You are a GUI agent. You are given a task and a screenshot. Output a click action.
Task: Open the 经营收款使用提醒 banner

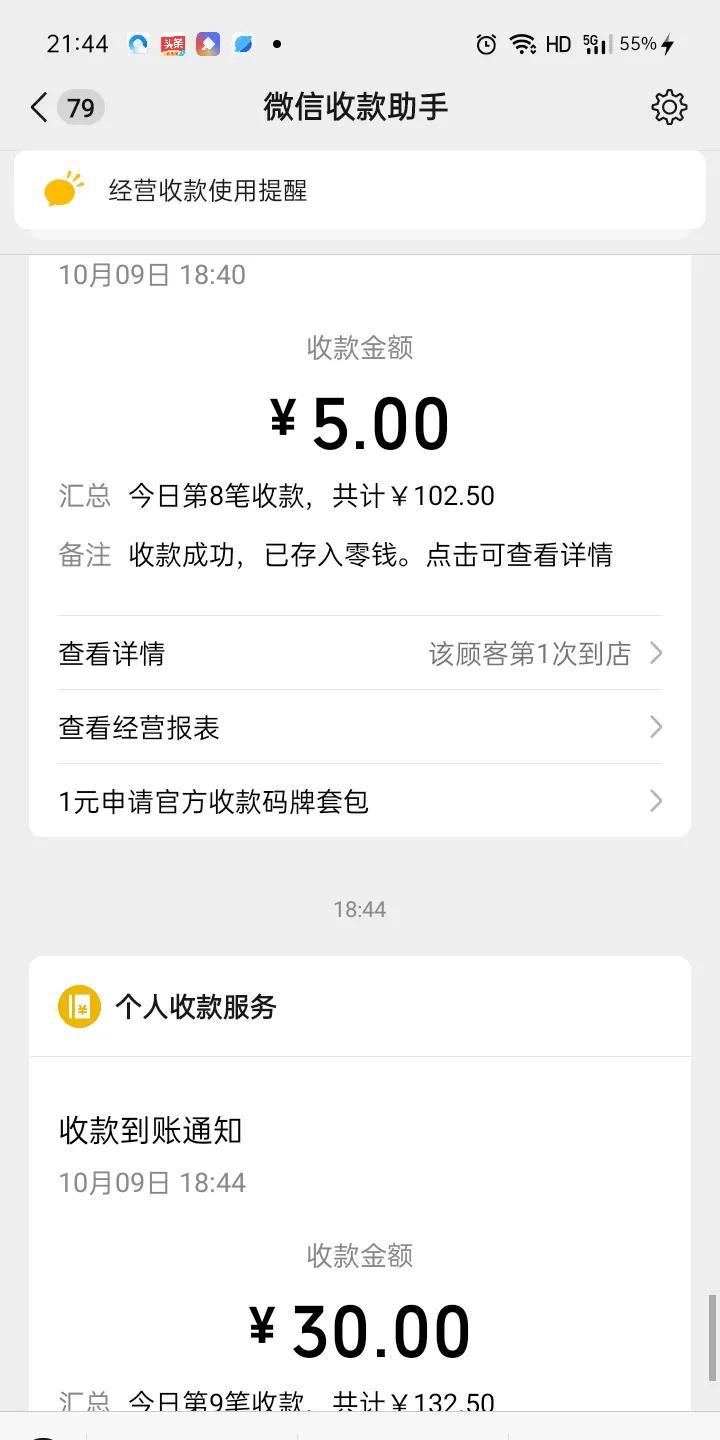tap(359, 191)
